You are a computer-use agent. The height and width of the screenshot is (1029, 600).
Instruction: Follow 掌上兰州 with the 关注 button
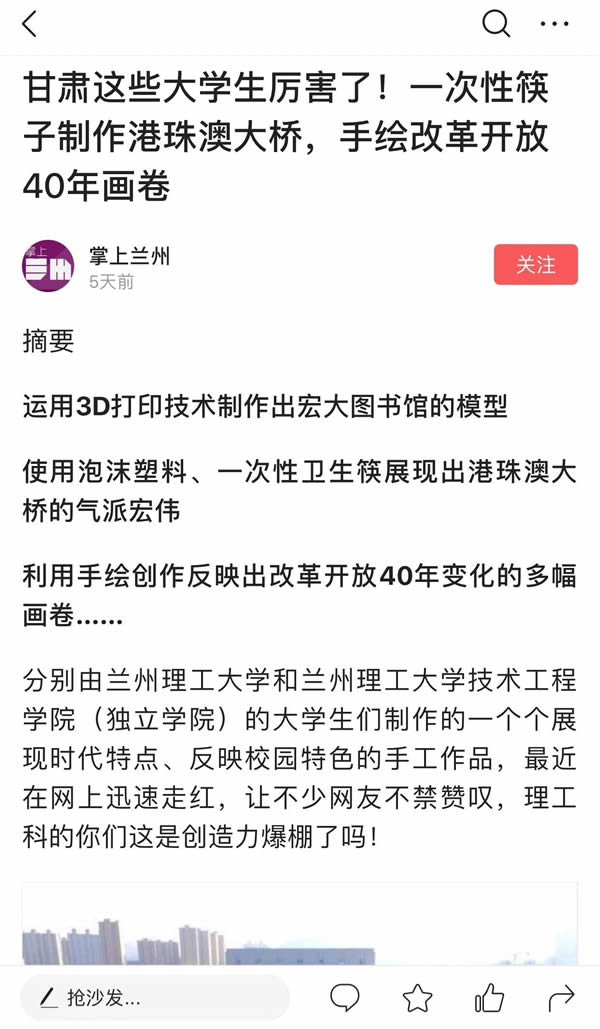pyautogui.click(x=535, y=265)
